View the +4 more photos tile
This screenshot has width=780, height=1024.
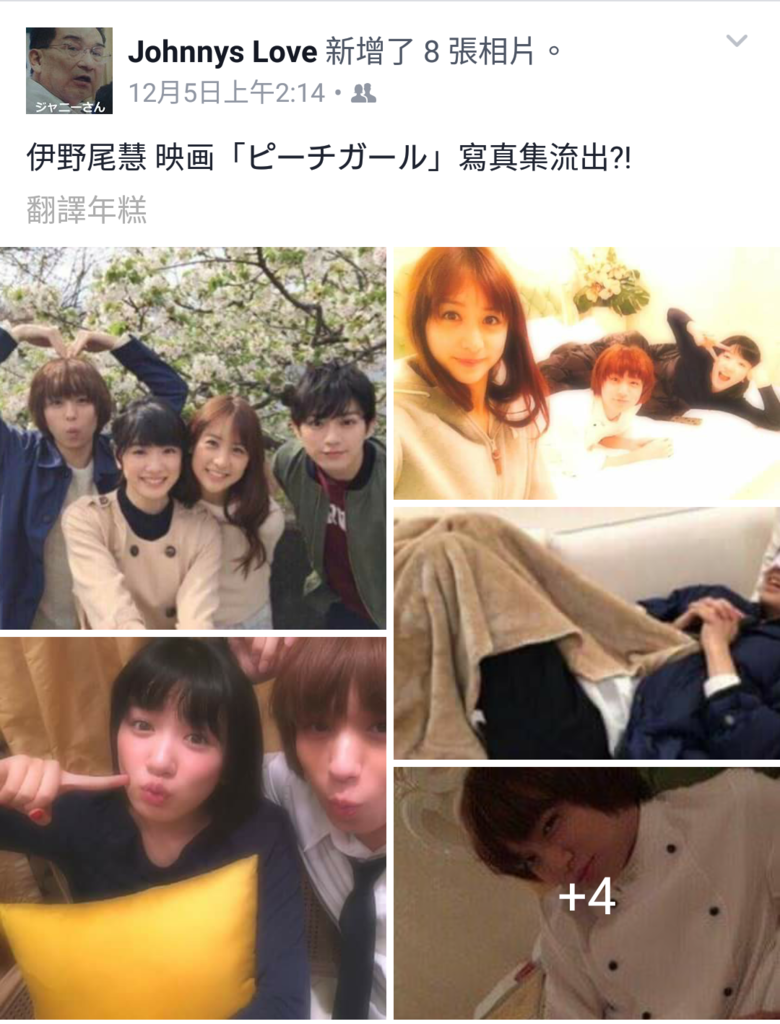(x=586, y=893)
